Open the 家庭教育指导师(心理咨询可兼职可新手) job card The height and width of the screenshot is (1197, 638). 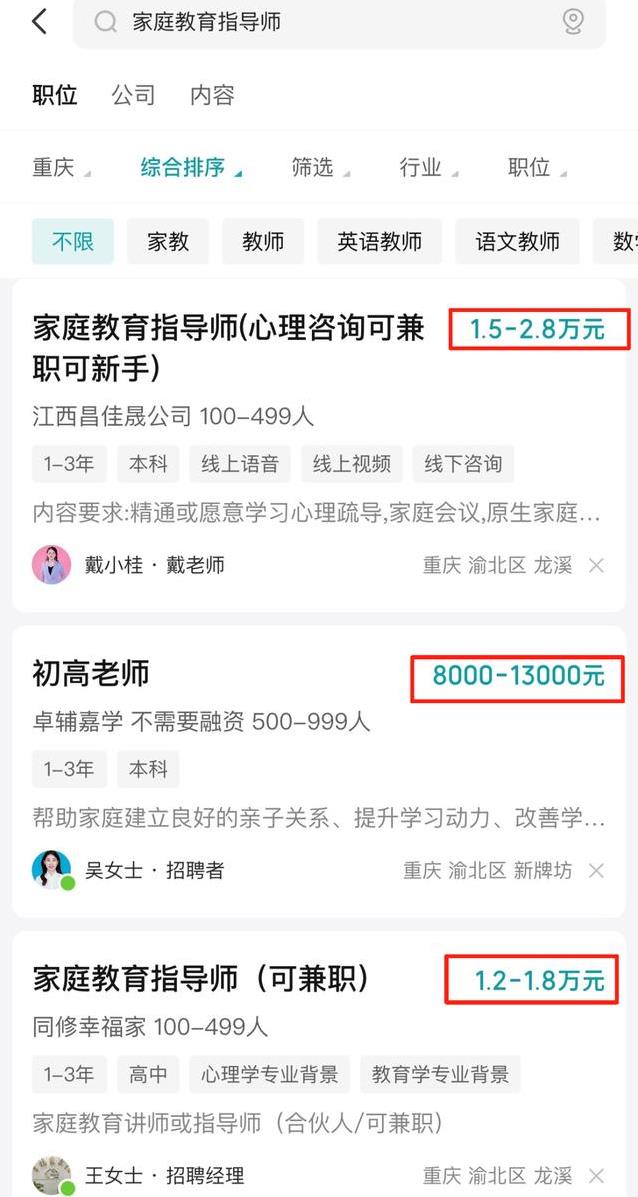(x=230, y=346)
